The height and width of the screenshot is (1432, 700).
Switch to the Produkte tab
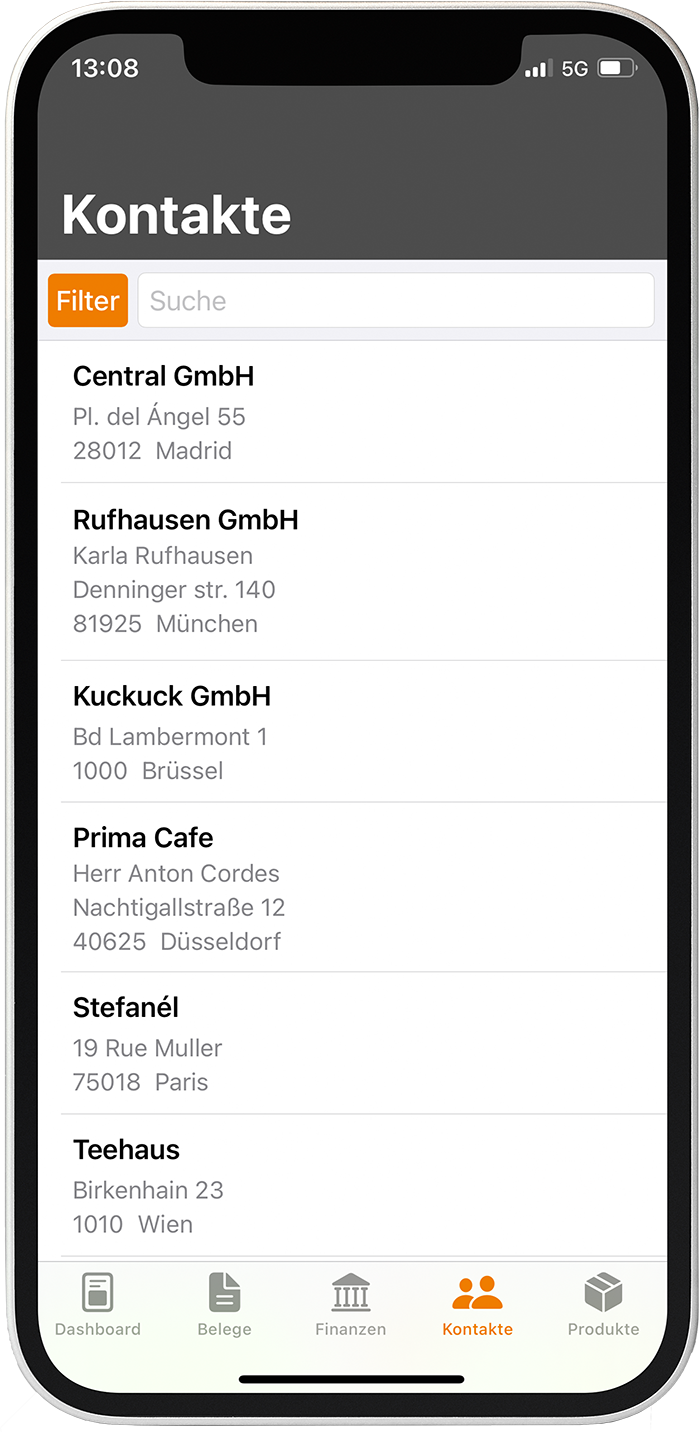(603, 1304)
